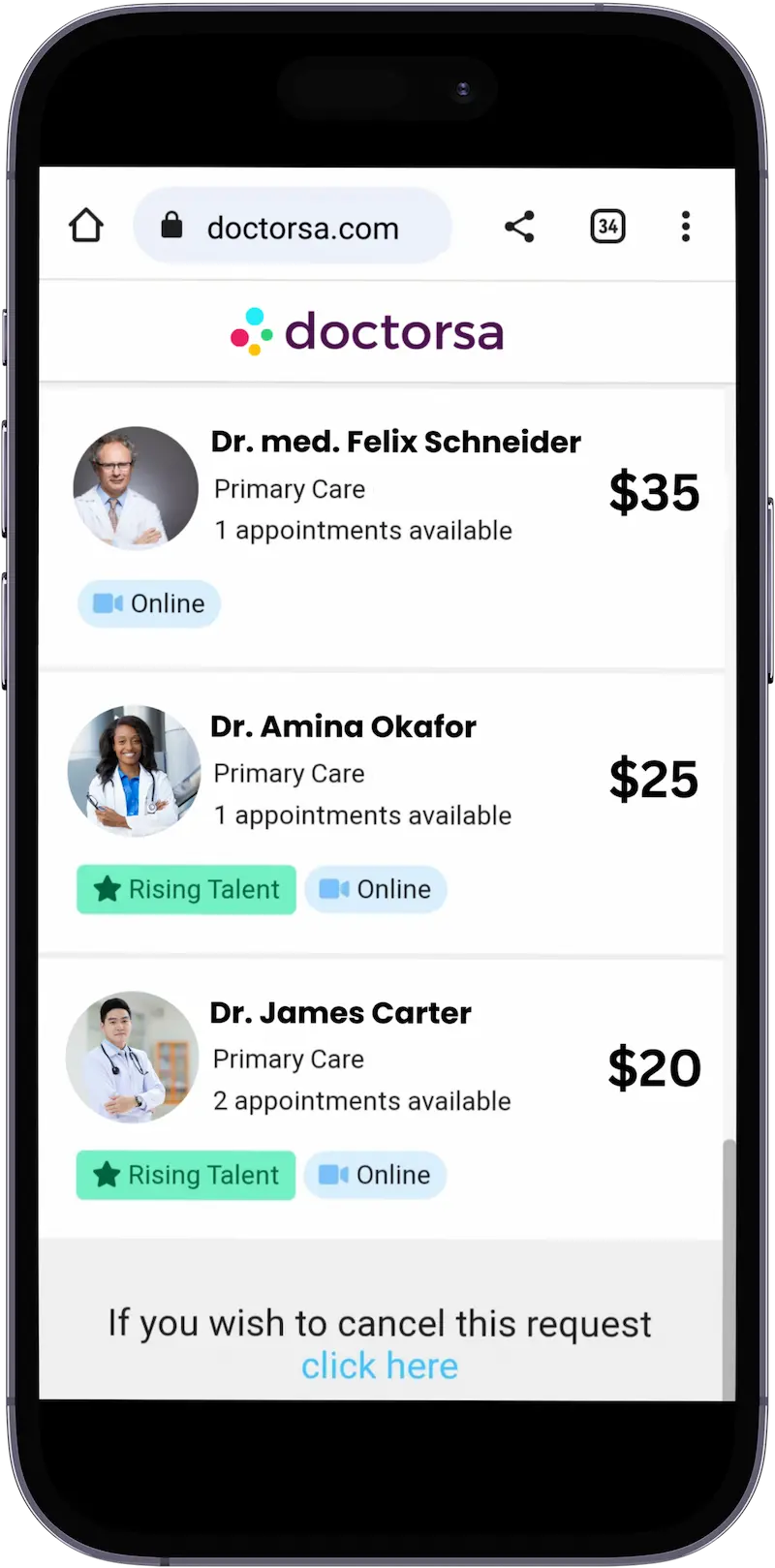The width and height of the screenshot is (775, 1568).
Task: Go to the browser home page
Action: pyautogui.click(x=86, y=227)
